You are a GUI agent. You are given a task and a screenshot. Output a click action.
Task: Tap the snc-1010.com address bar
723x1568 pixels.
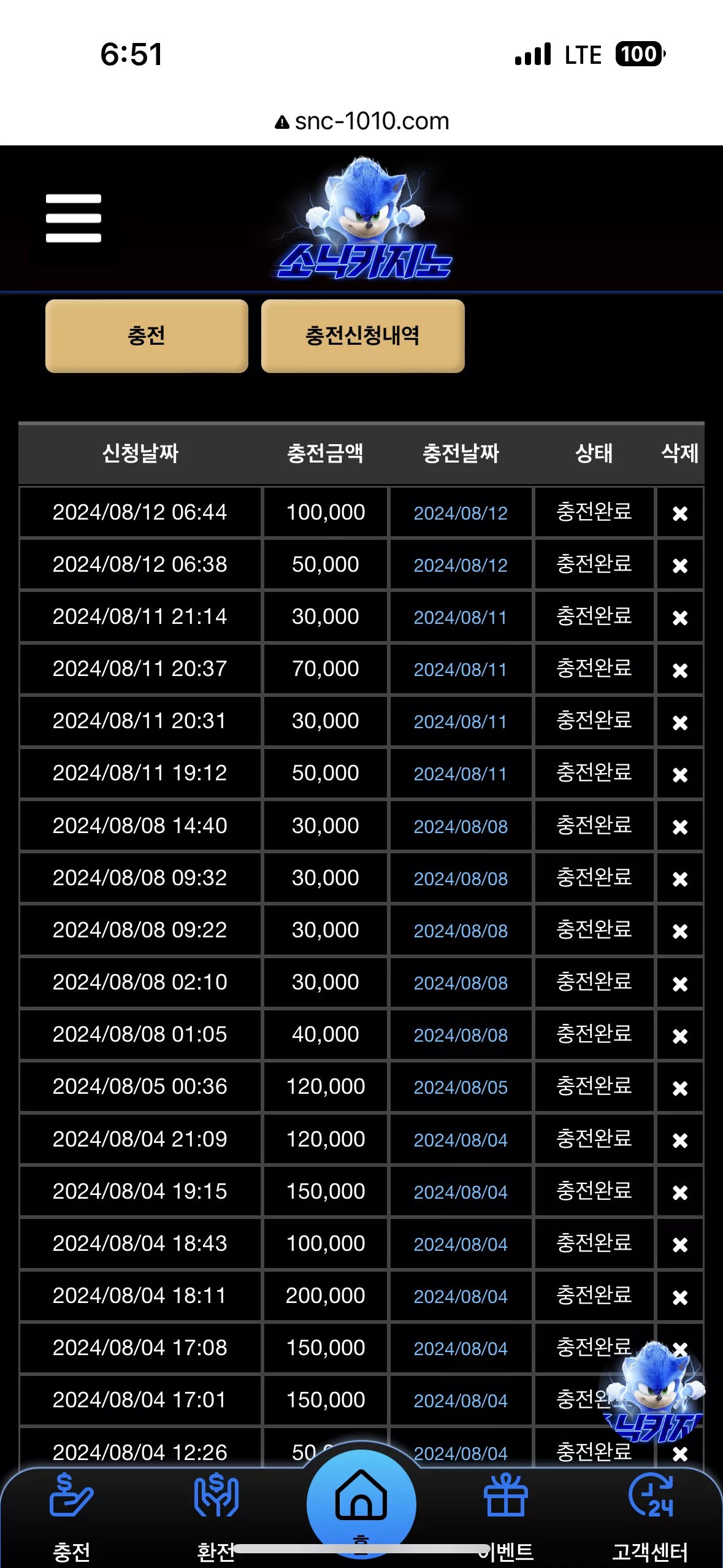[x=362, y=121]
